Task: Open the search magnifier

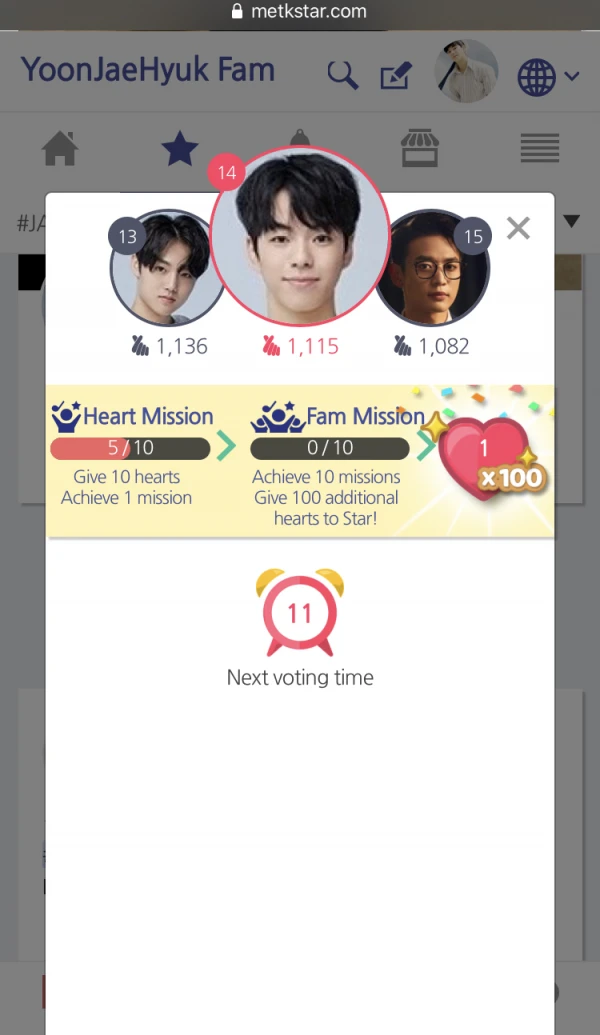Action: coord(342,75)
